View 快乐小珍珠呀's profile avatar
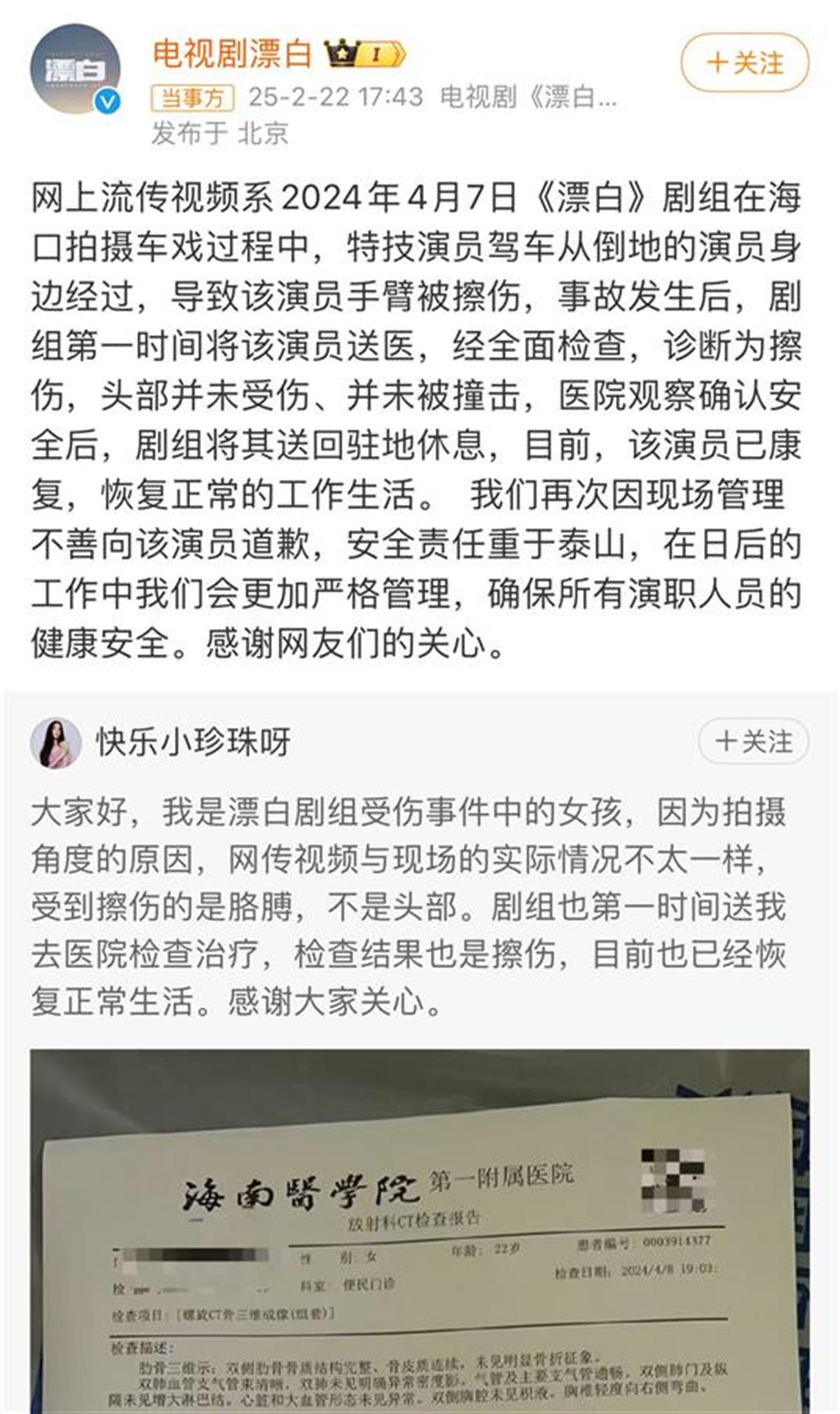This screenshot has height=1414, width=840. coord(56,742)
